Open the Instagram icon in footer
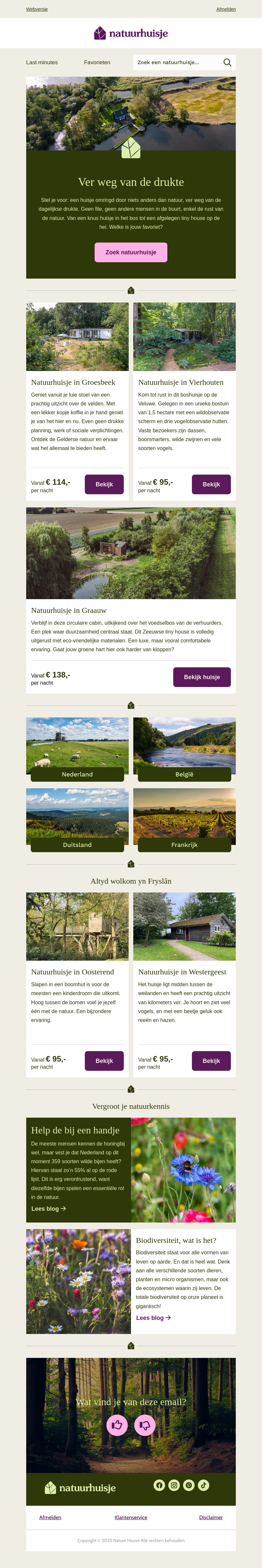The width and height of the screenshot is (262, 1568). coord(174,1485)
